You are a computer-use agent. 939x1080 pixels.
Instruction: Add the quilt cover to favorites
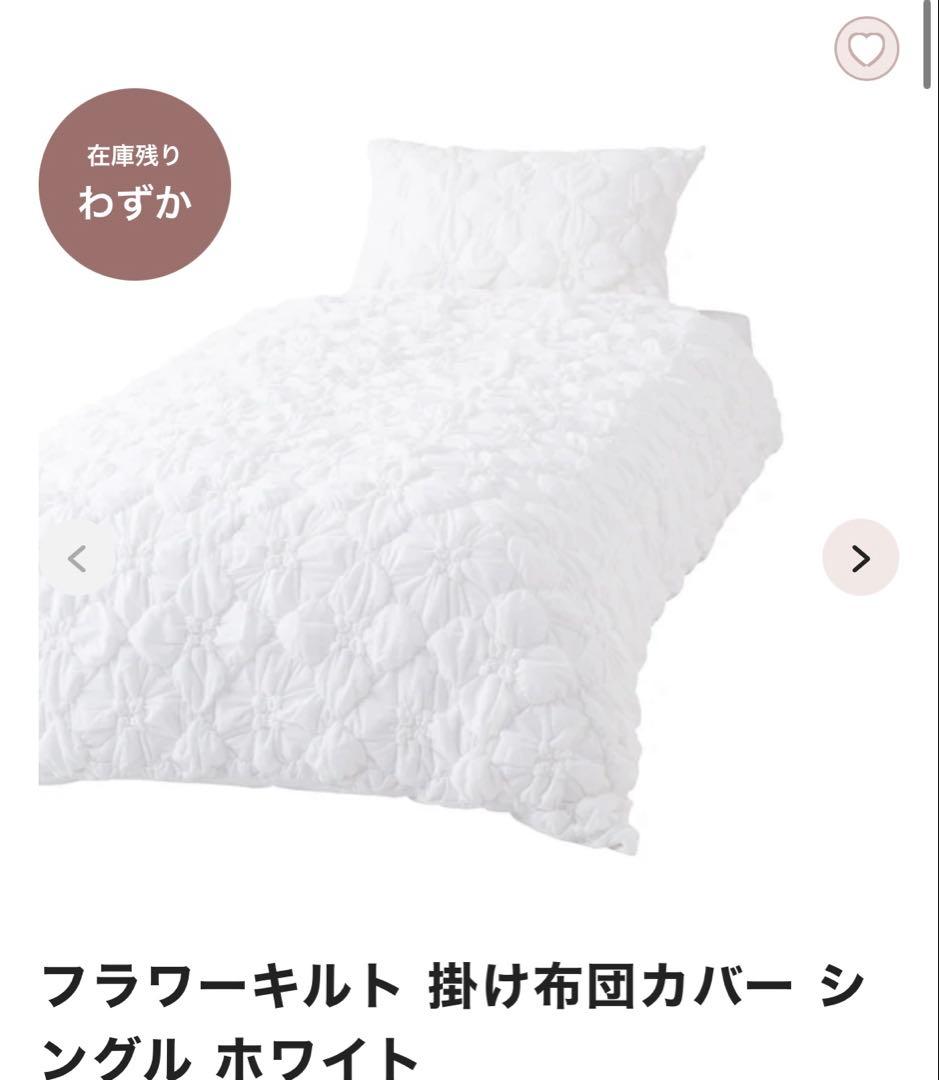(866, 49)
